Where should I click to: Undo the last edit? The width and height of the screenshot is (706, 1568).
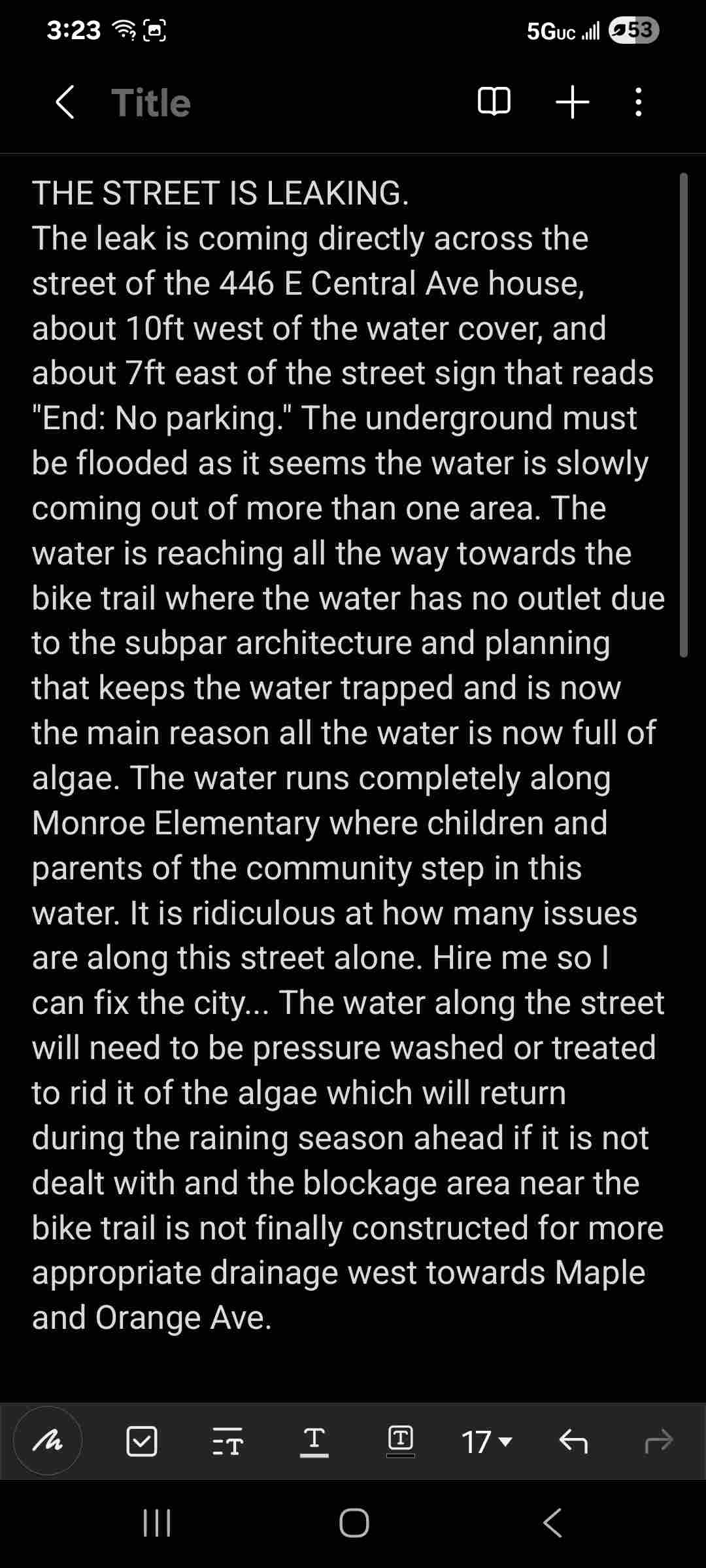573,1441
